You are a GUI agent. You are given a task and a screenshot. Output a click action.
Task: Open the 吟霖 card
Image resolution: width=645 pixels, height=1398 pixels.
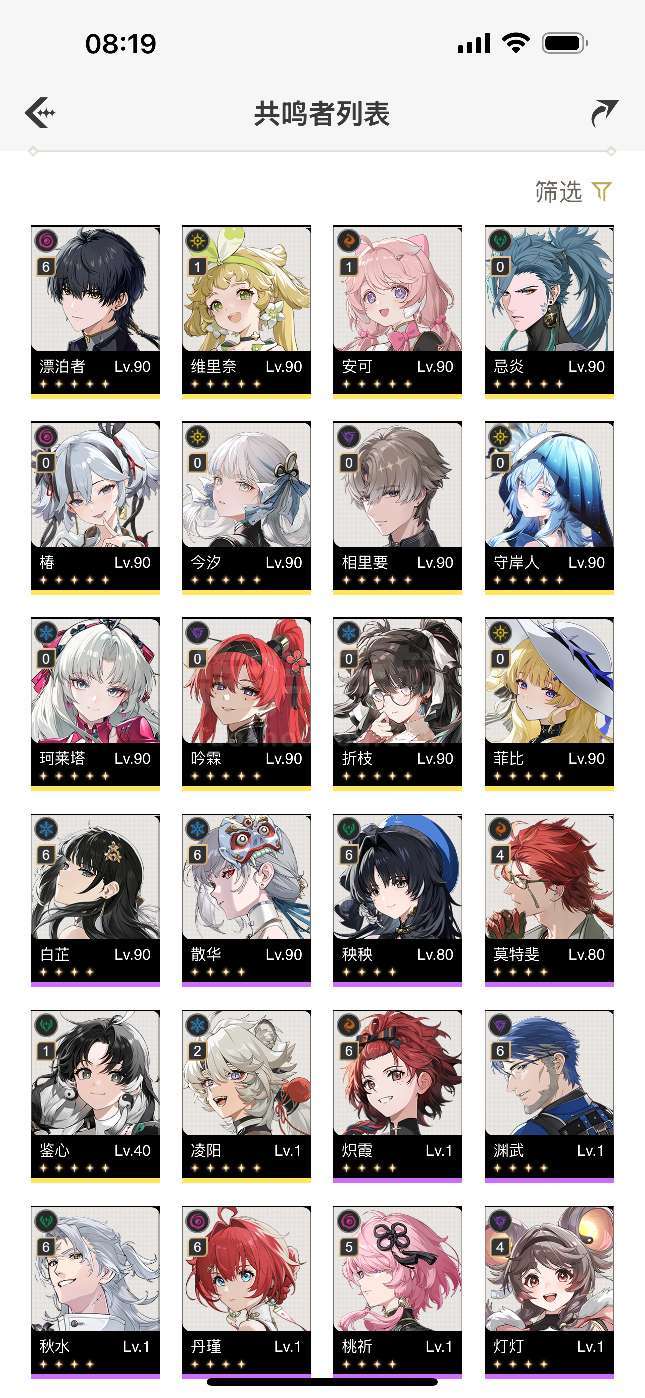point(246,704)
